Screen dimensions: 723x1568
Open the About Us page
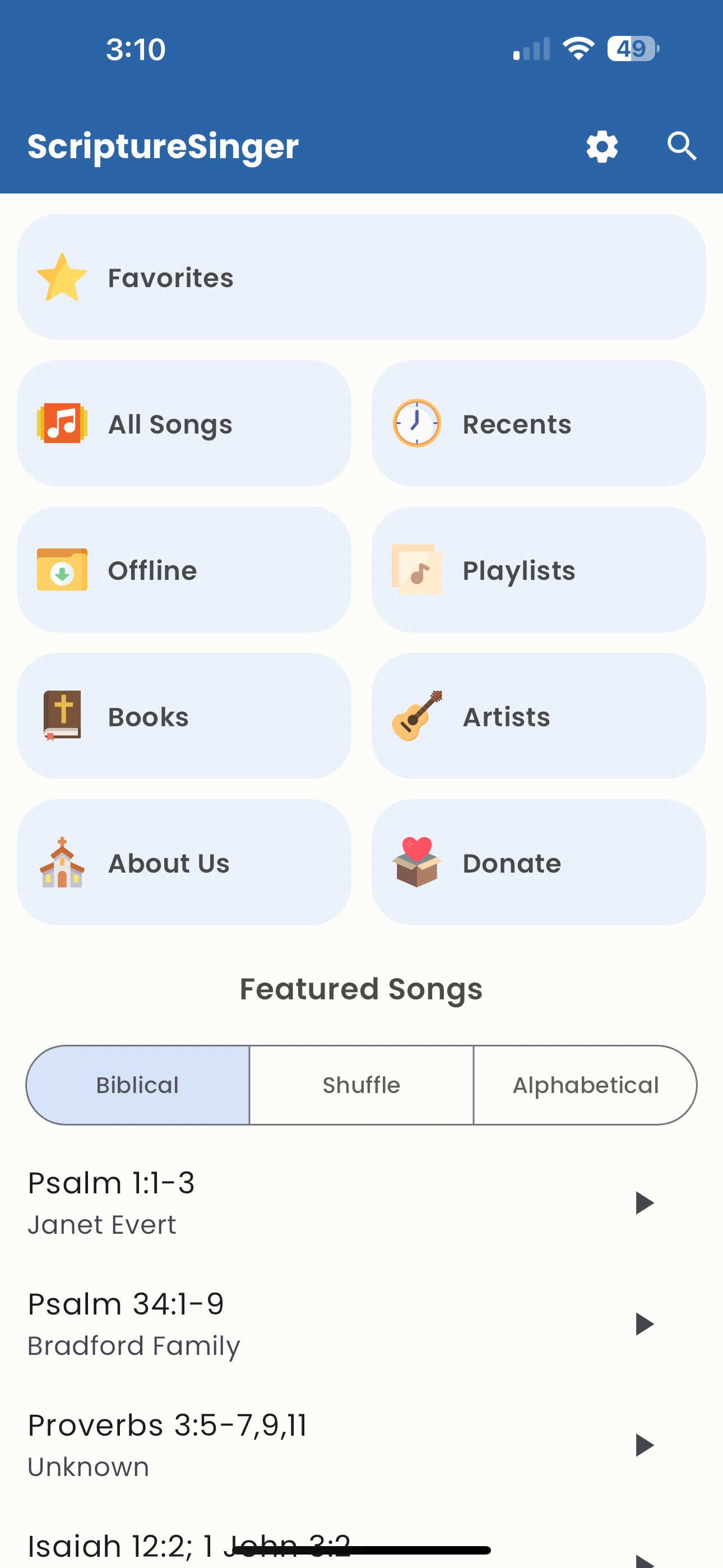point(184,863)
